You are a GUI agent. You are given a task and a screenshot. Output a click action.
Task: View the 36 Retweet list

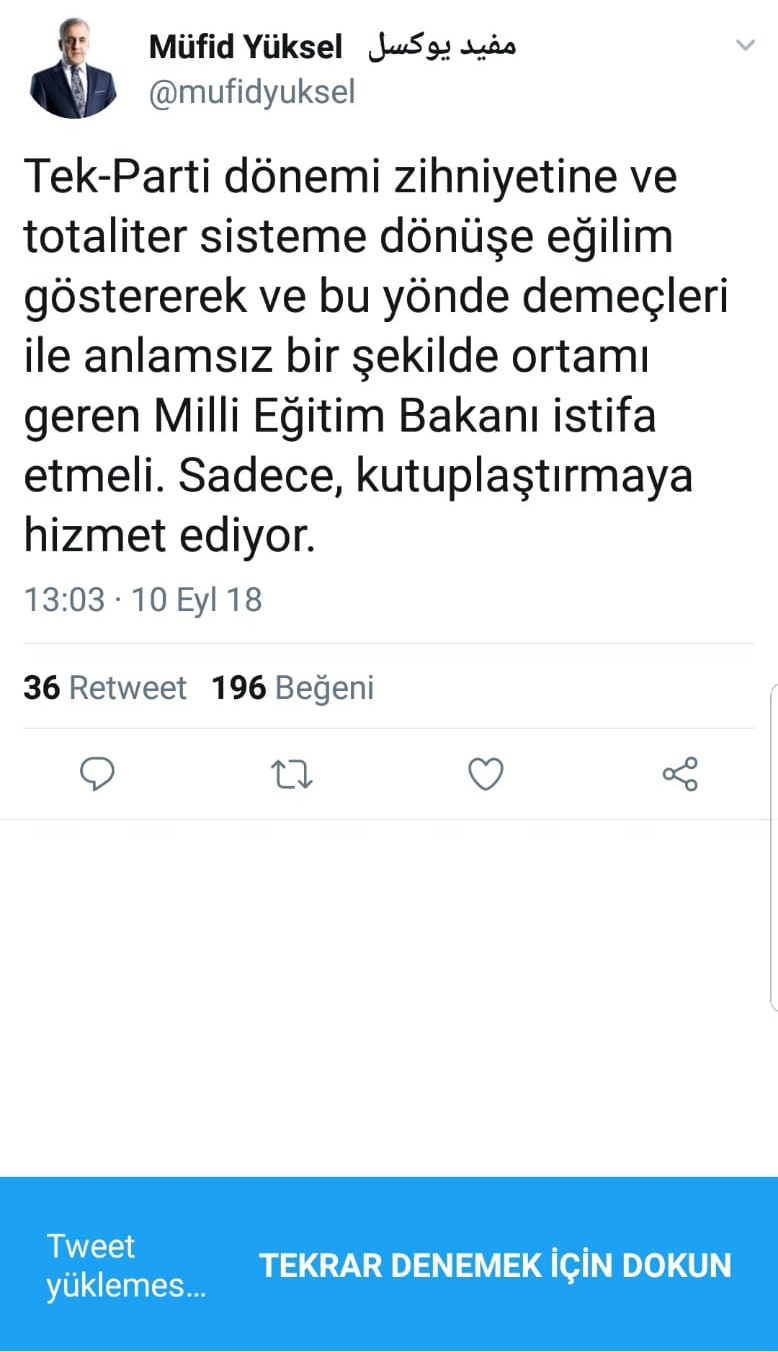pyautogui.click(x=105, y=688)
